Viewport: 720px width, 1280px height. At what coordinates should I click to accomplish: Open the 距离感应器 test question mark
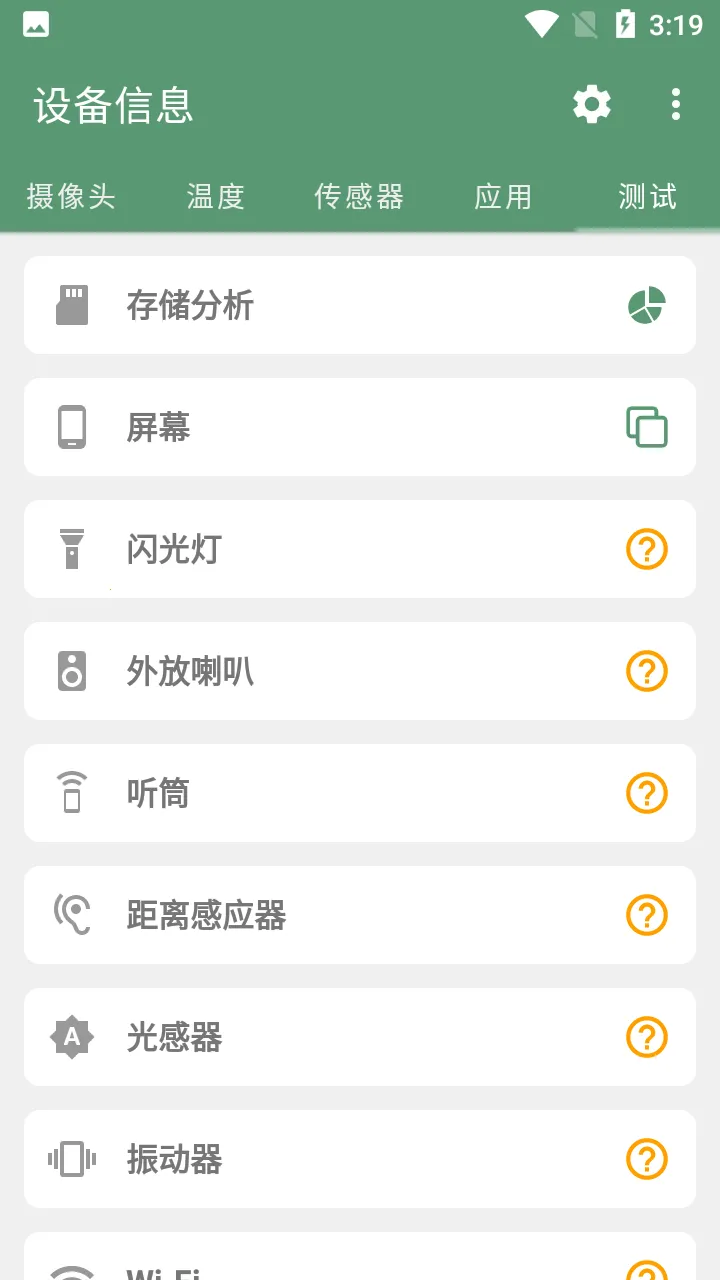click(x=647, y=915)
